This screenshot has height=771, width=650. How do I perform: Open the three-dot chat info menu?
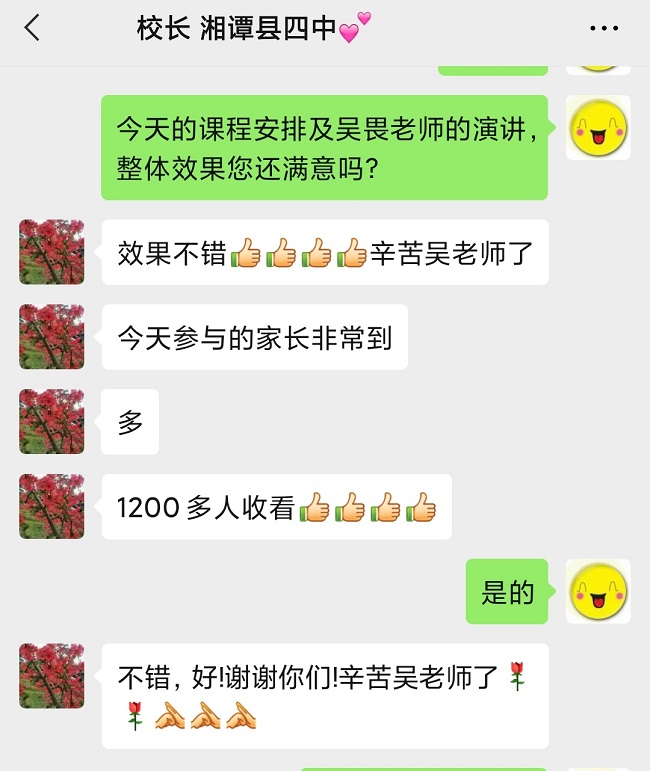603,28
